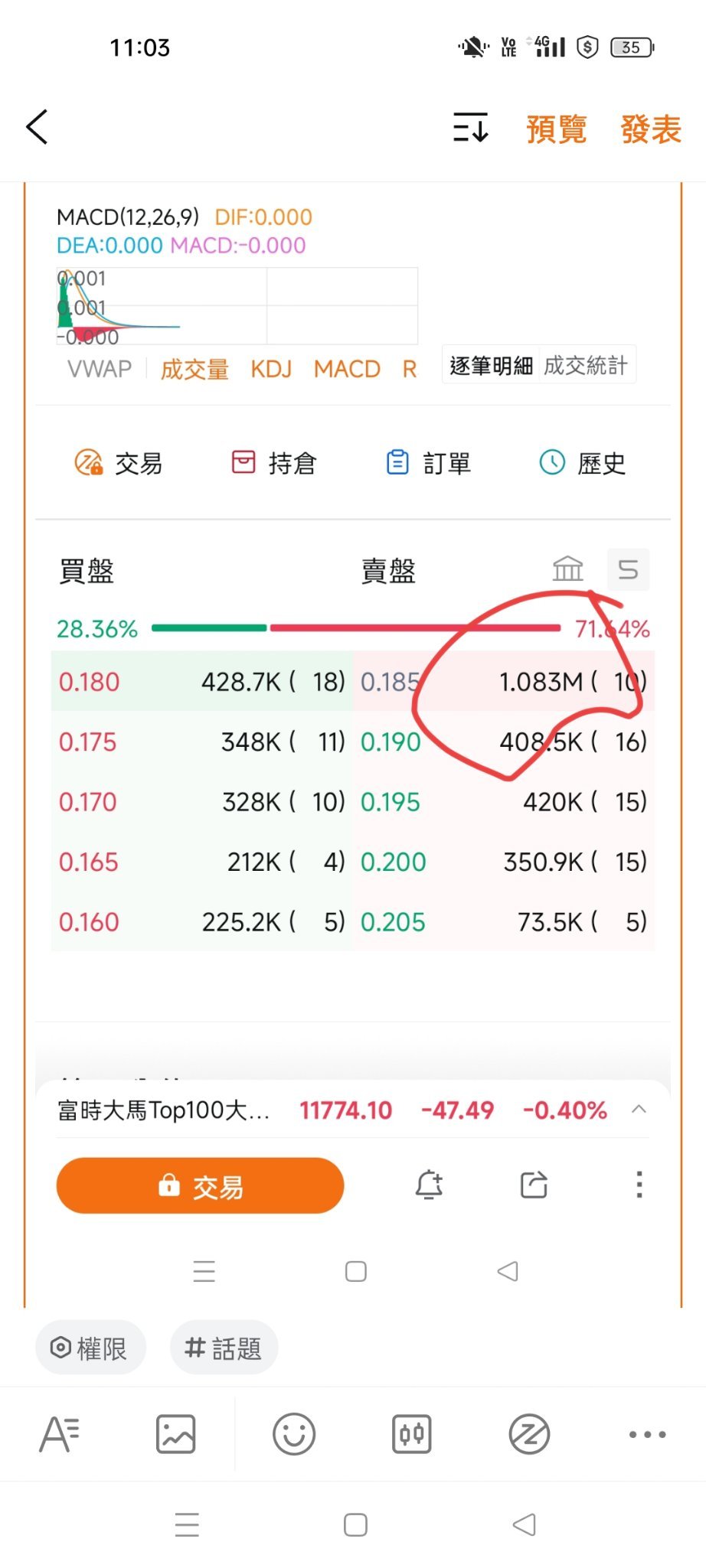
Task: Preview the post with 預覽
Action: 557,129
